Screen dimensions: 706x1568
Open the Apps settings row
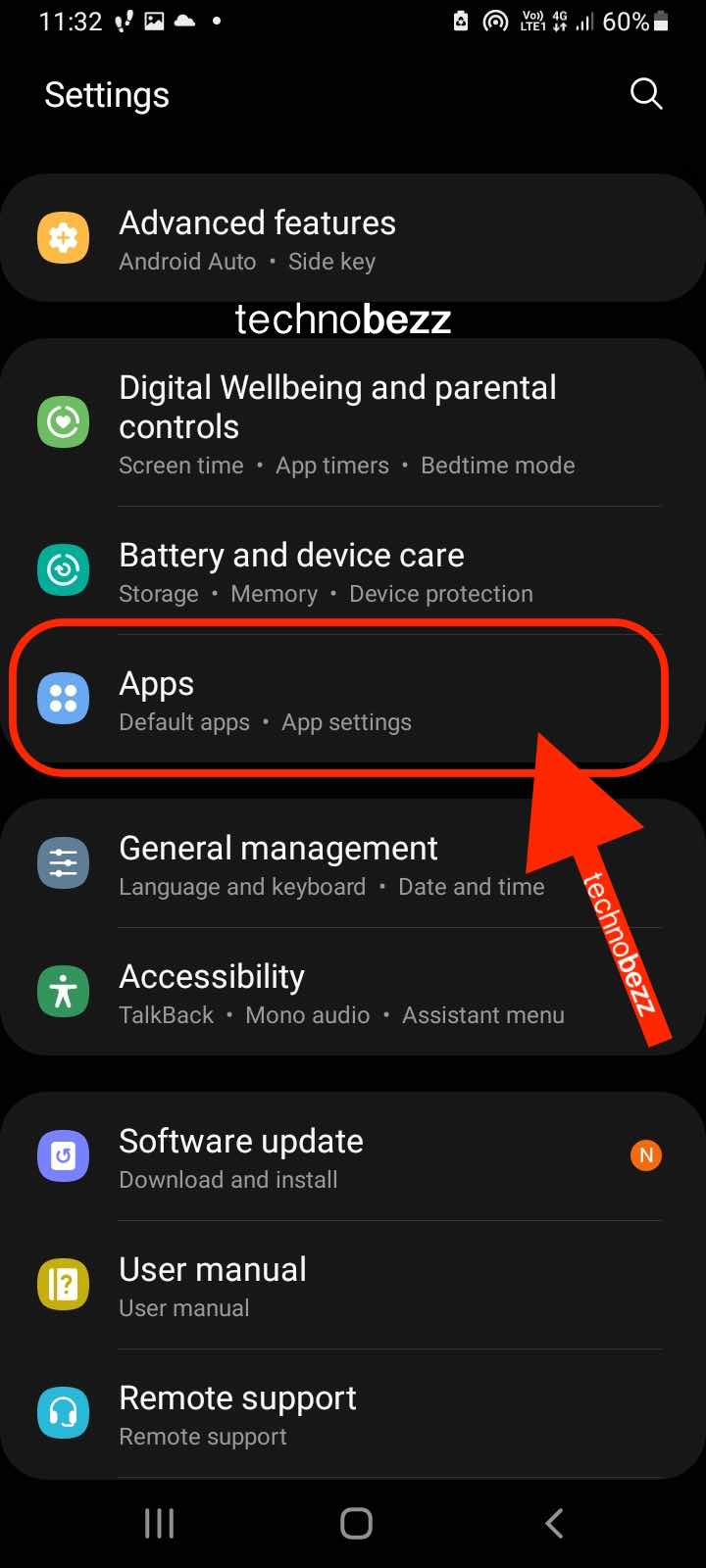point(353,699)
